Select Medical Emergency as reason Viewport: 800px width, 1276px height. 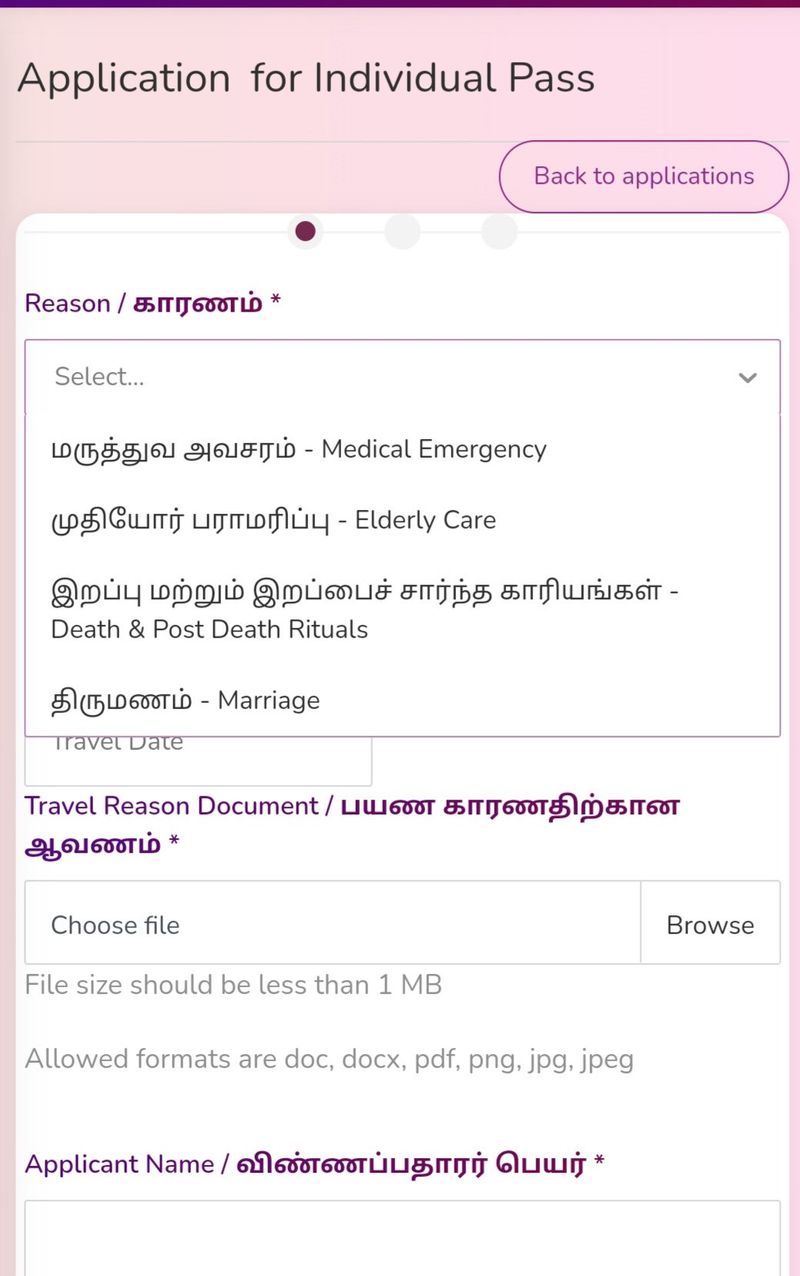298,449
